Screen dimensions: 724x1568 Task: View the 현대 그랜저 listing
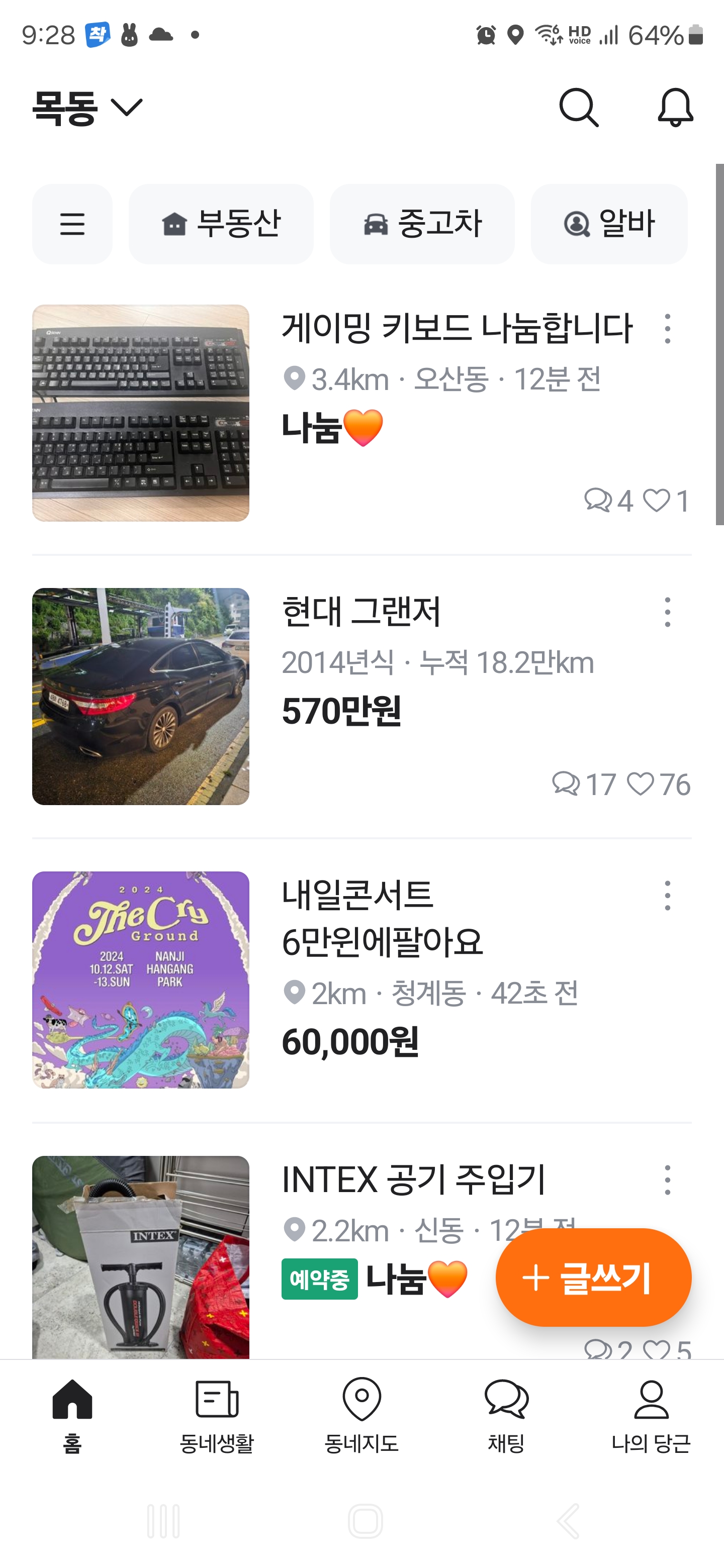tap(361, 612)
